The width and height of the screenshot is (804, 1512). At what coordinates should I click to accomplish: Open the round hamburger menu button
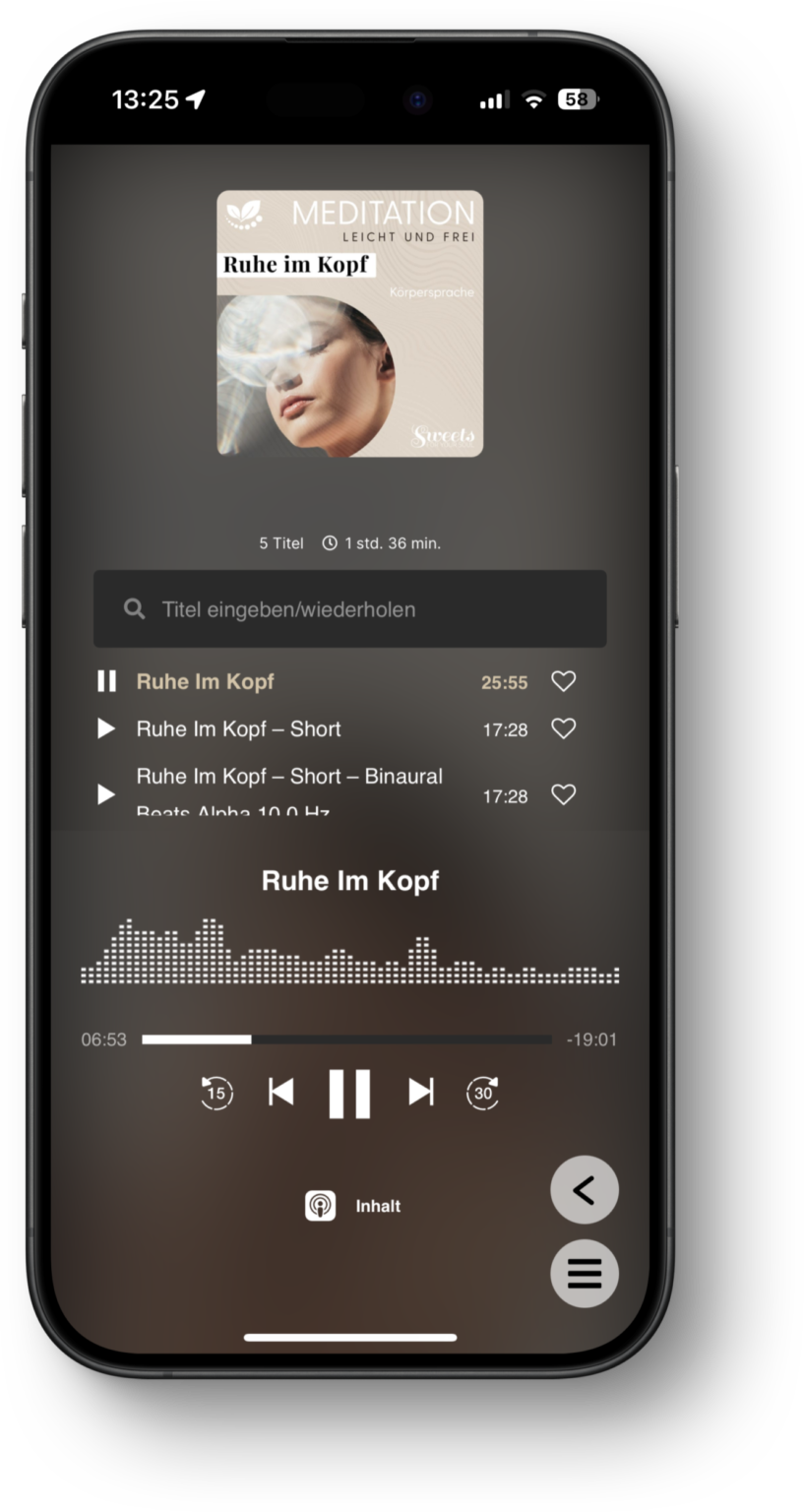click(585, 1274)
